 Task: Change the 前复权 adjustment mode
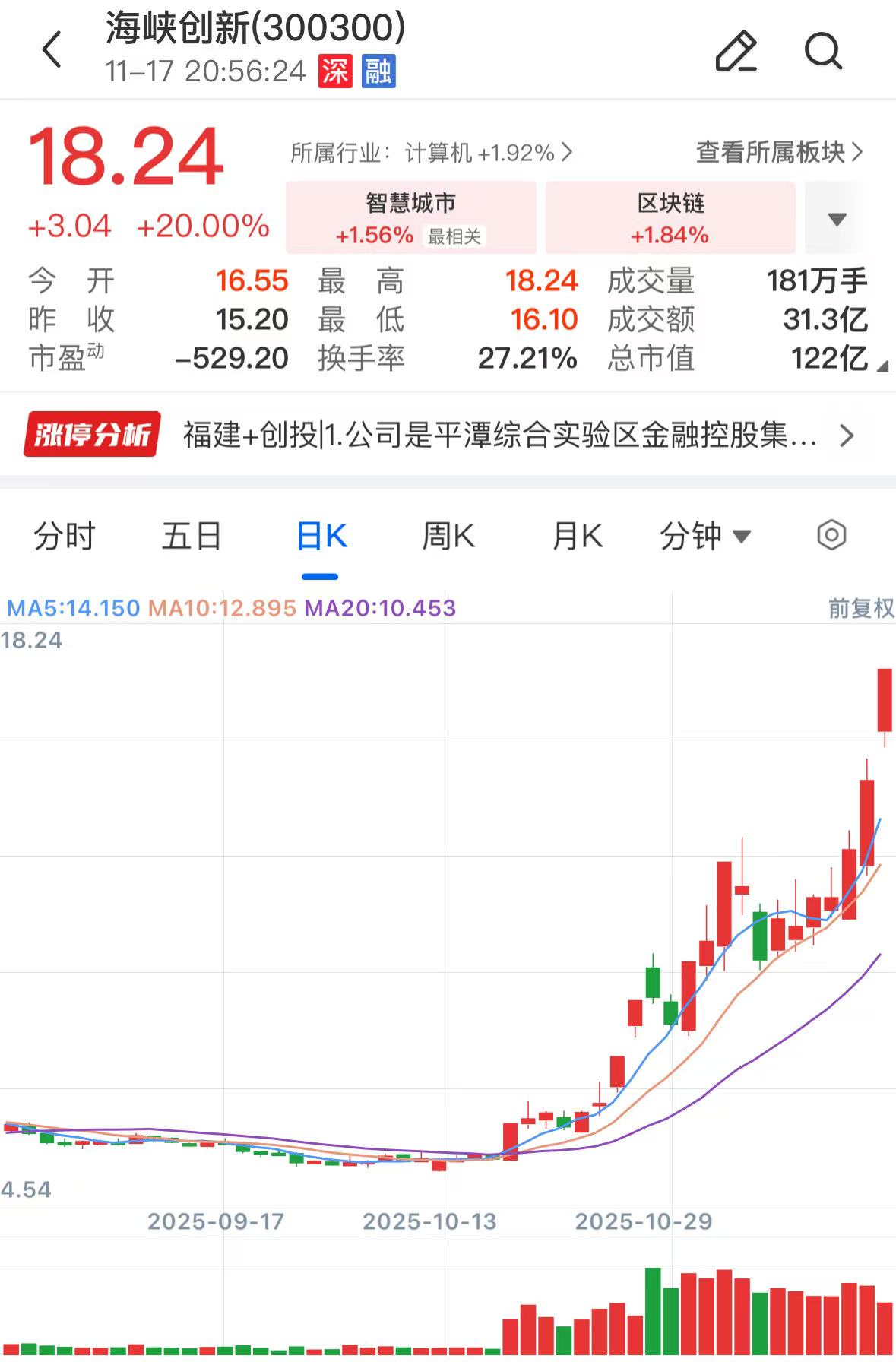click(860, 608)
